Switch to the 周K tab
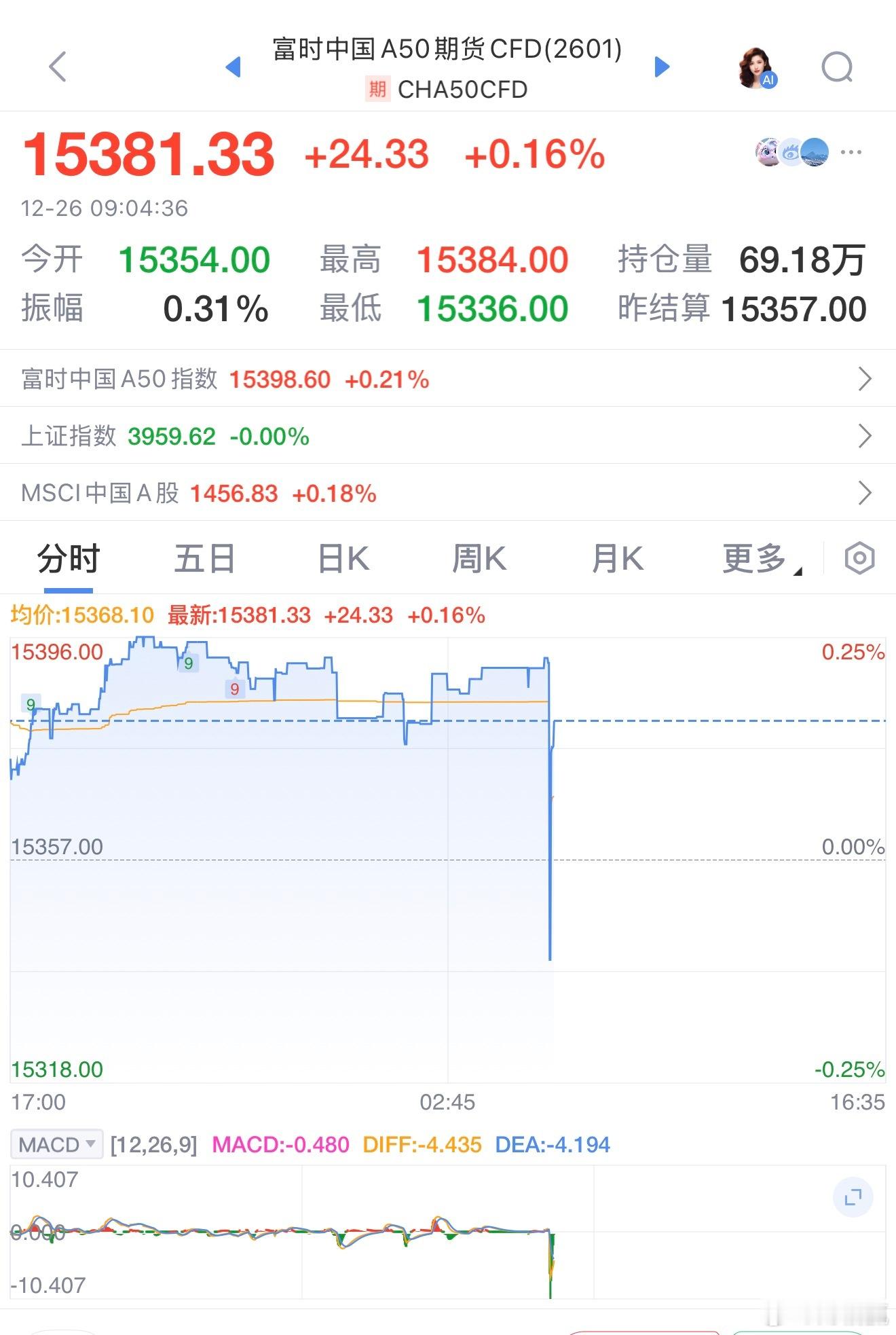The image size is (896, 1335). [x=480, y=557]
